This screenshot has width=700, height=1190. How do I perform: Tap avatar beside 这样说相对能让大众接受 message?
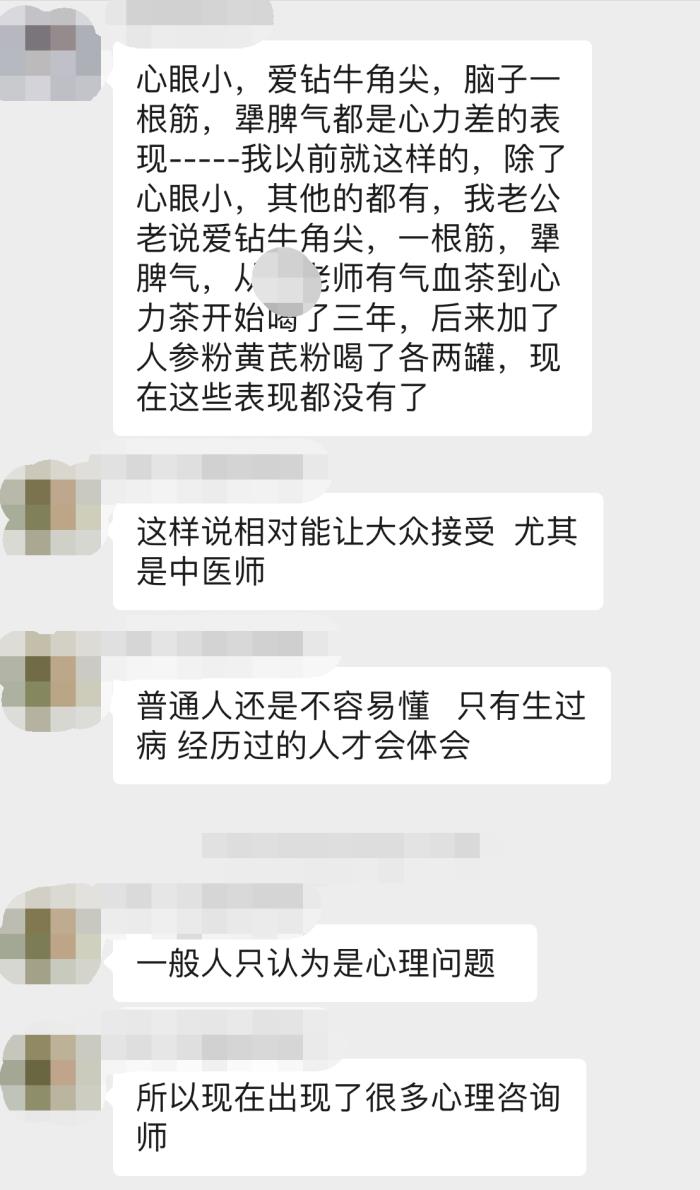[50, 508]
